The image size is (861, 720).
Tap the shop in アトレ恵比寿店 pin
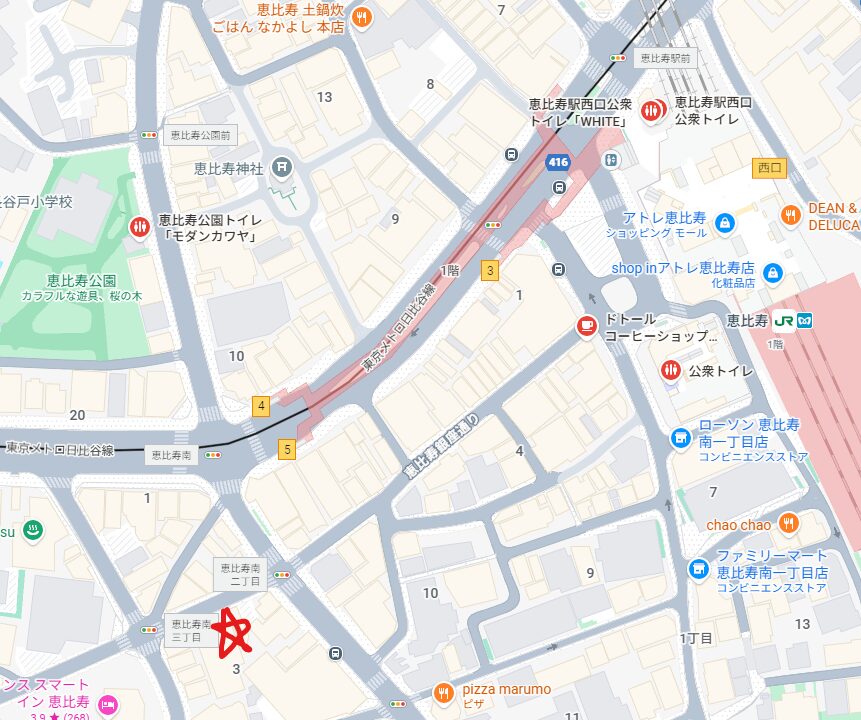pos(771,272)
